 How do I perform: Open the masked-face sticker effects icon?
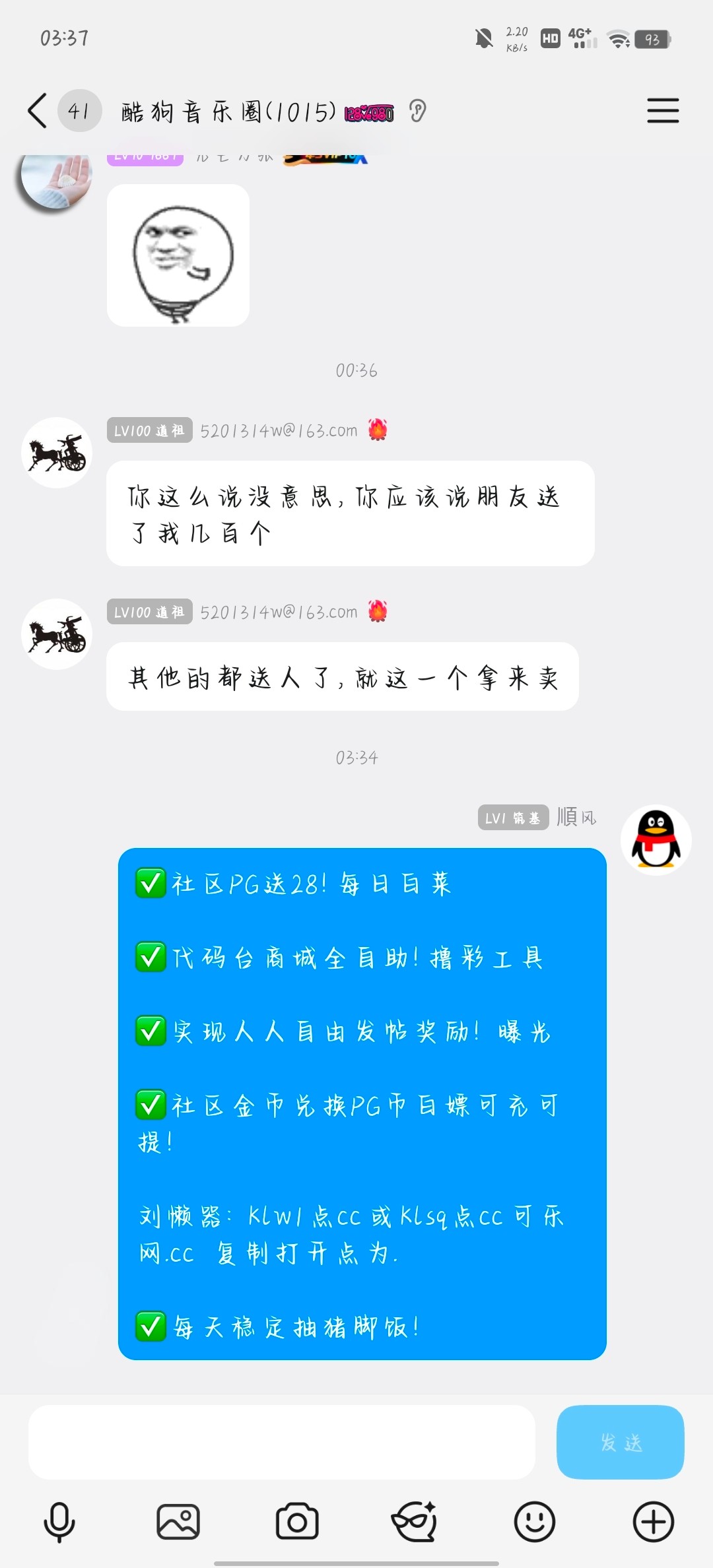pos(415,1522)
